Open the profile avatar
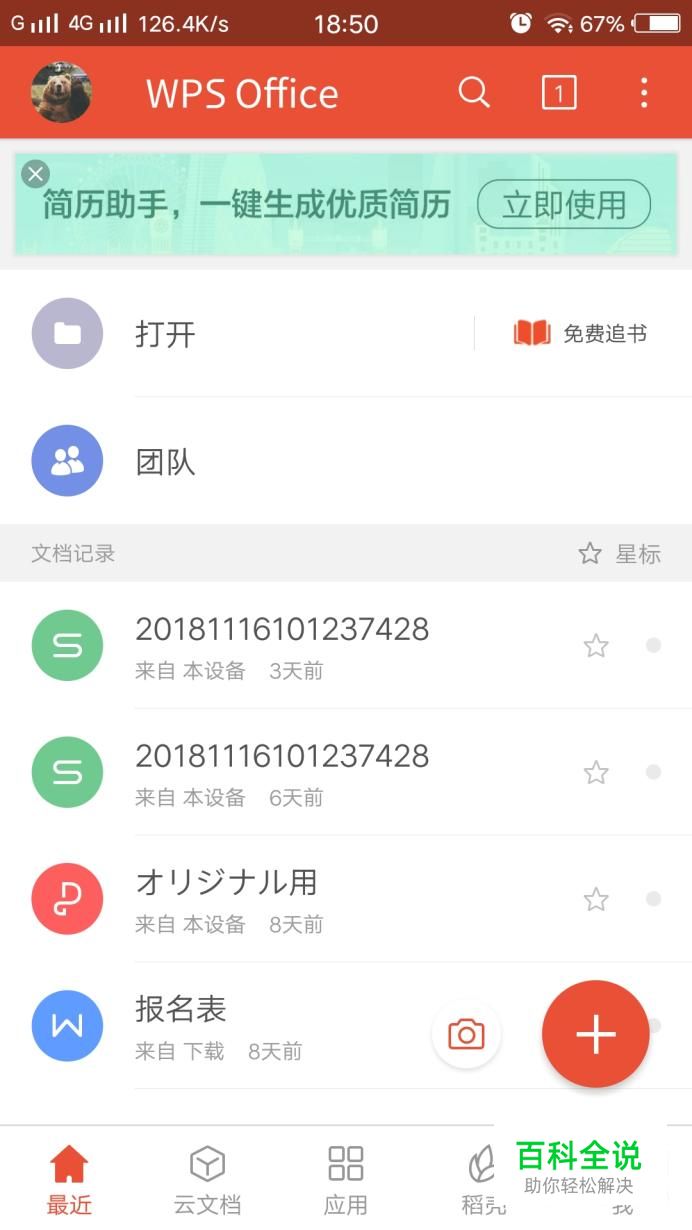Image resolution: width=692 pixels, height=1230 pixels. pos(62,92)
